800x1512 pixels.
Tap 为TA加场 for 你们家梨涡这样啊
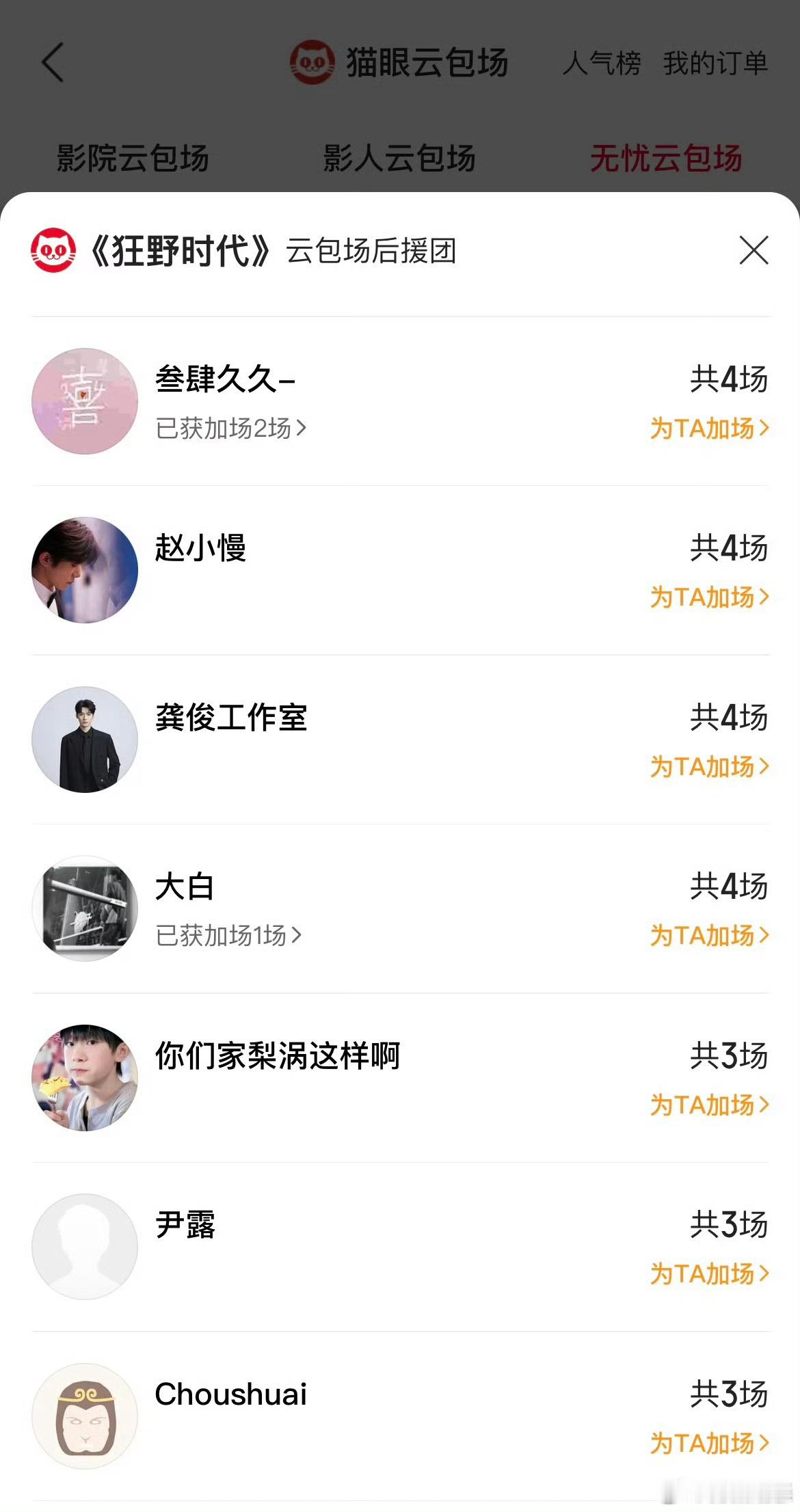pyautogui.click(x=709, y=1105)
